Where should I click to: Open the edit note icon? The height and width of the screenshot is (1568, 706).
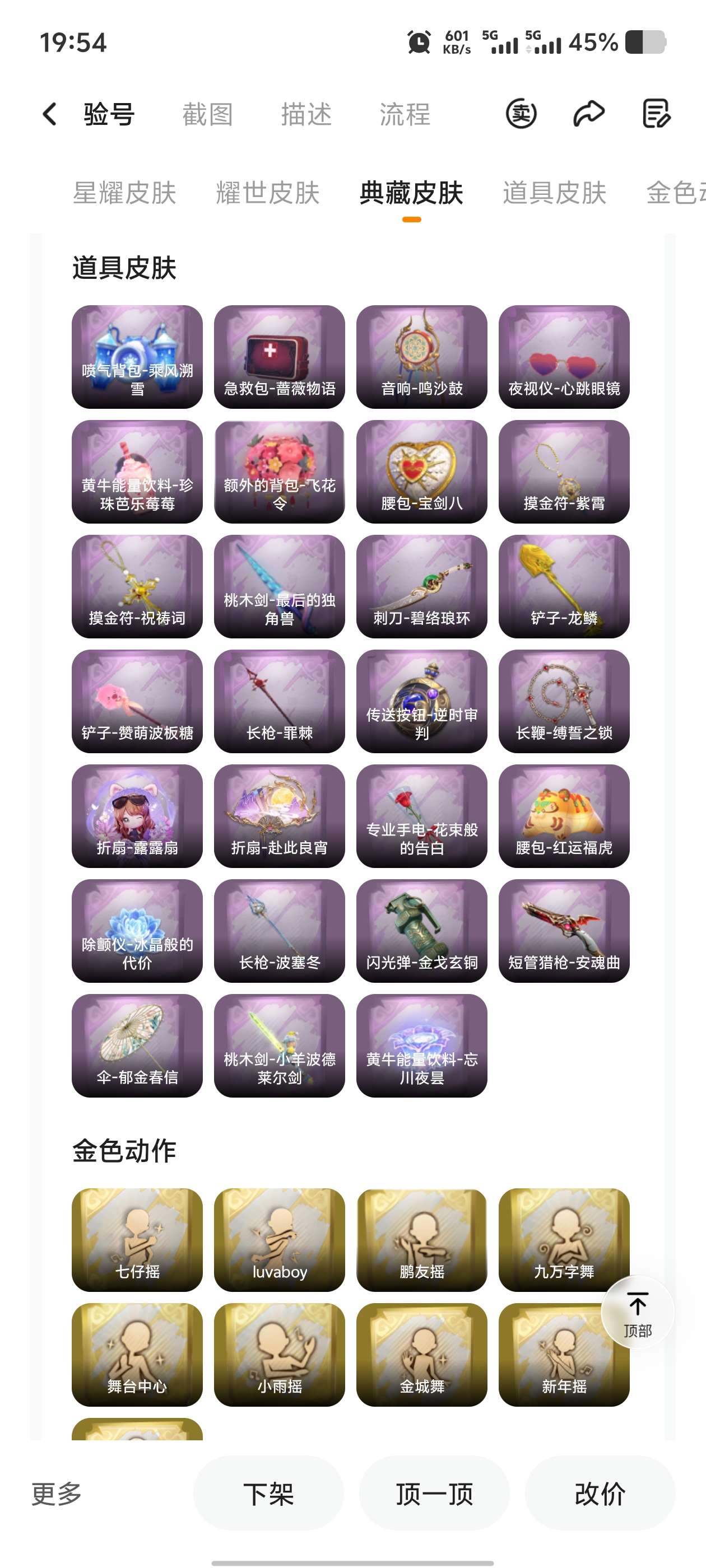[657, 113]
